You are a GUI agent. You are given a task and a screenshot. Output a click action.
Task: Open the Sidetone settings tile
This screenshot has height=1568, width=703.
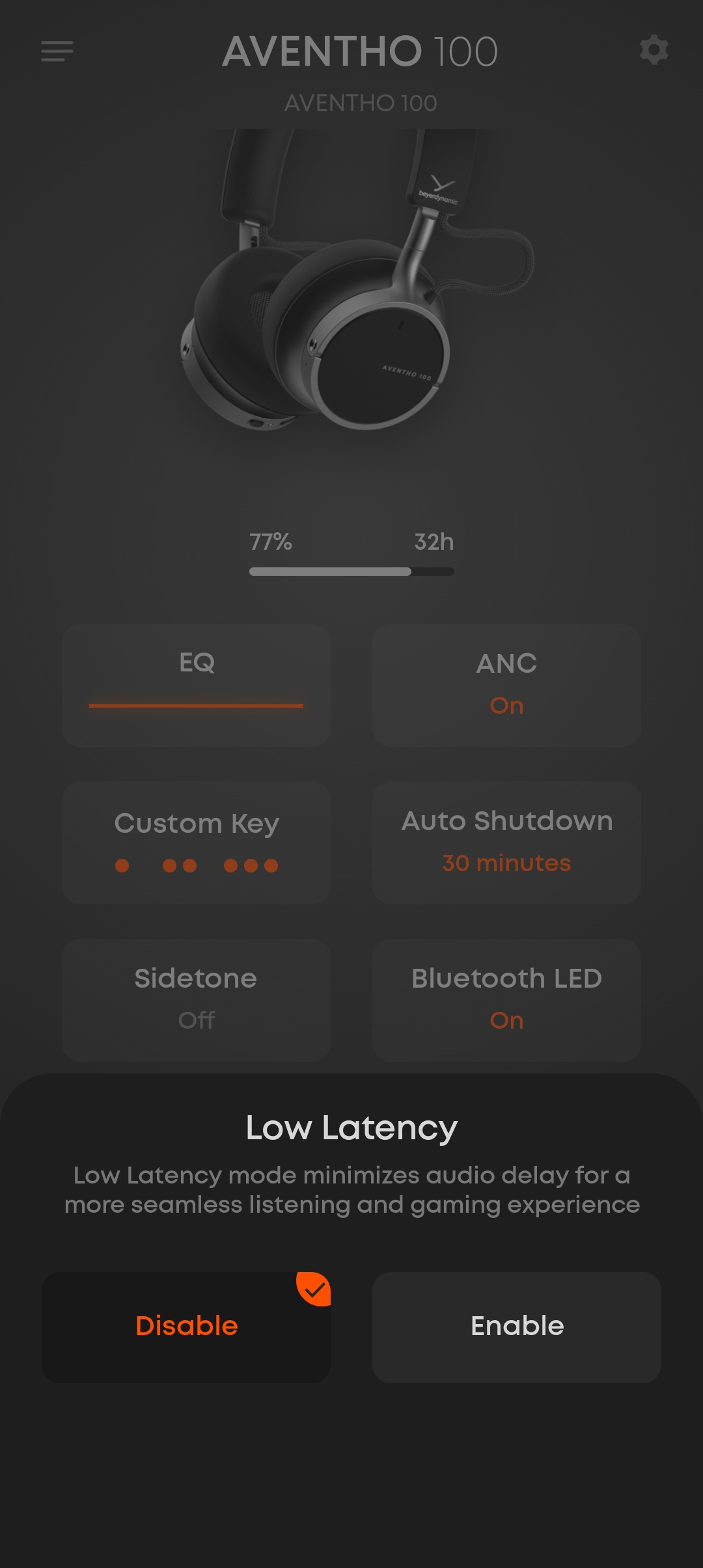[x=195, y=1000]
